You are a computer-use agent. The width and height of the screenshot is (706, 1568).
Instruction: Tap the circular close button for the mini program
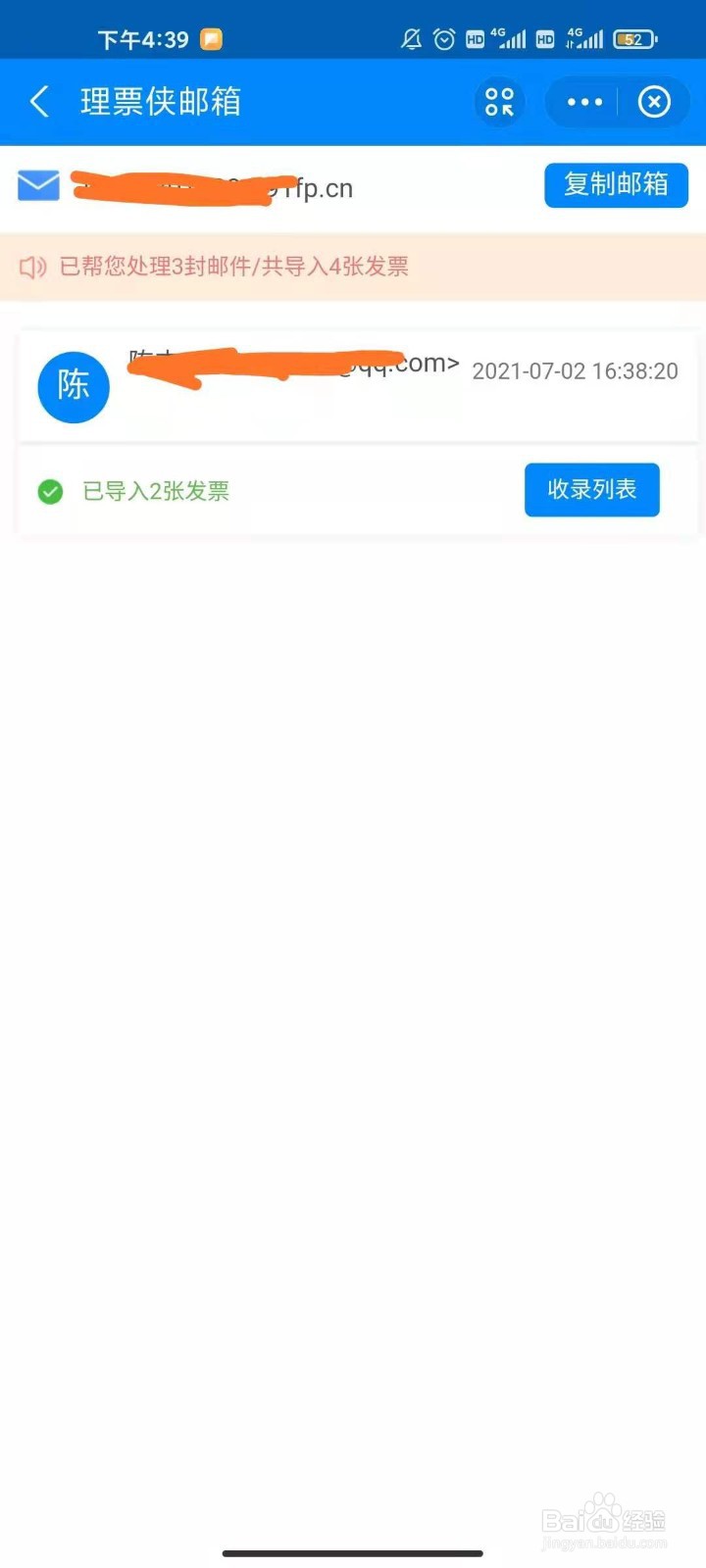click(655, 102)
